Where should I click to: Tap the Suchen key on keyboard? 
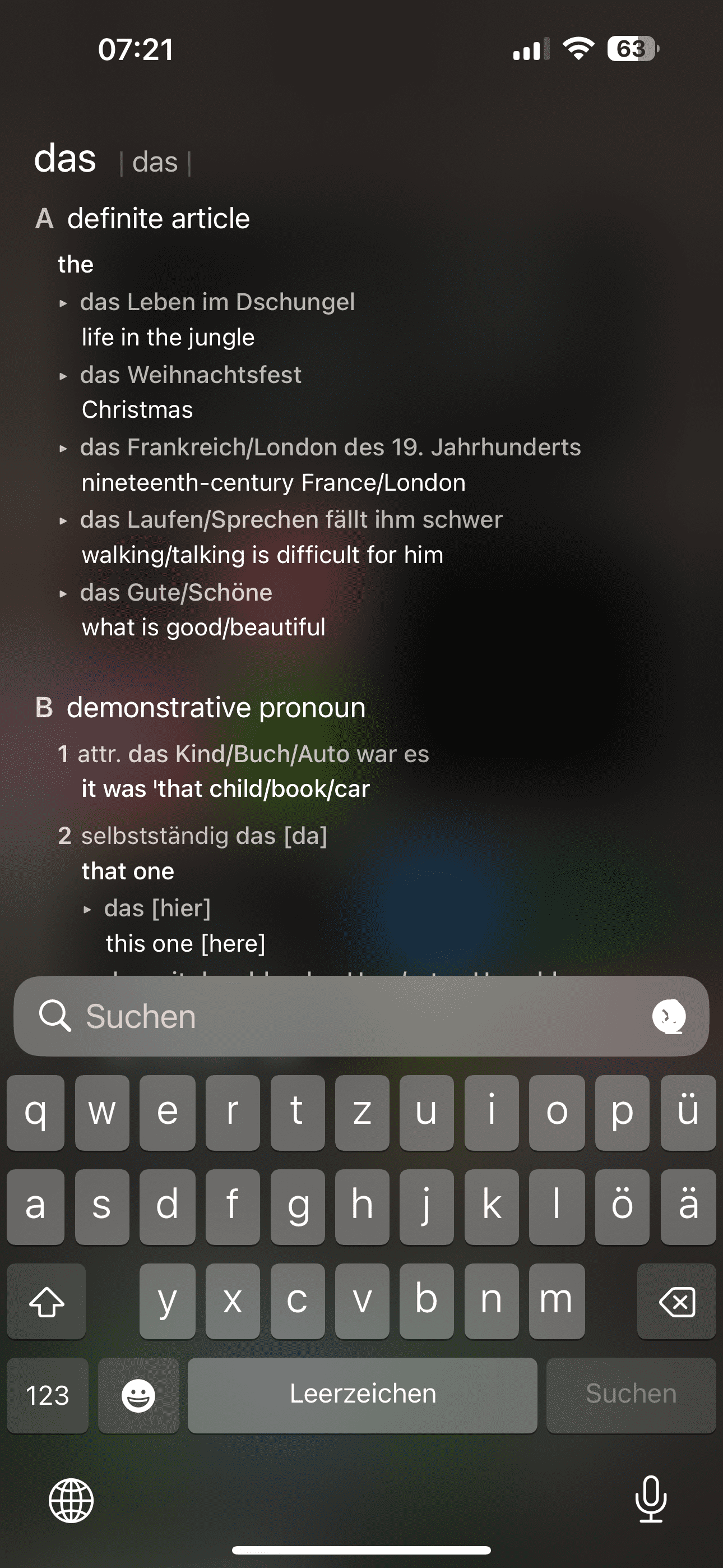pos(631,1395)
